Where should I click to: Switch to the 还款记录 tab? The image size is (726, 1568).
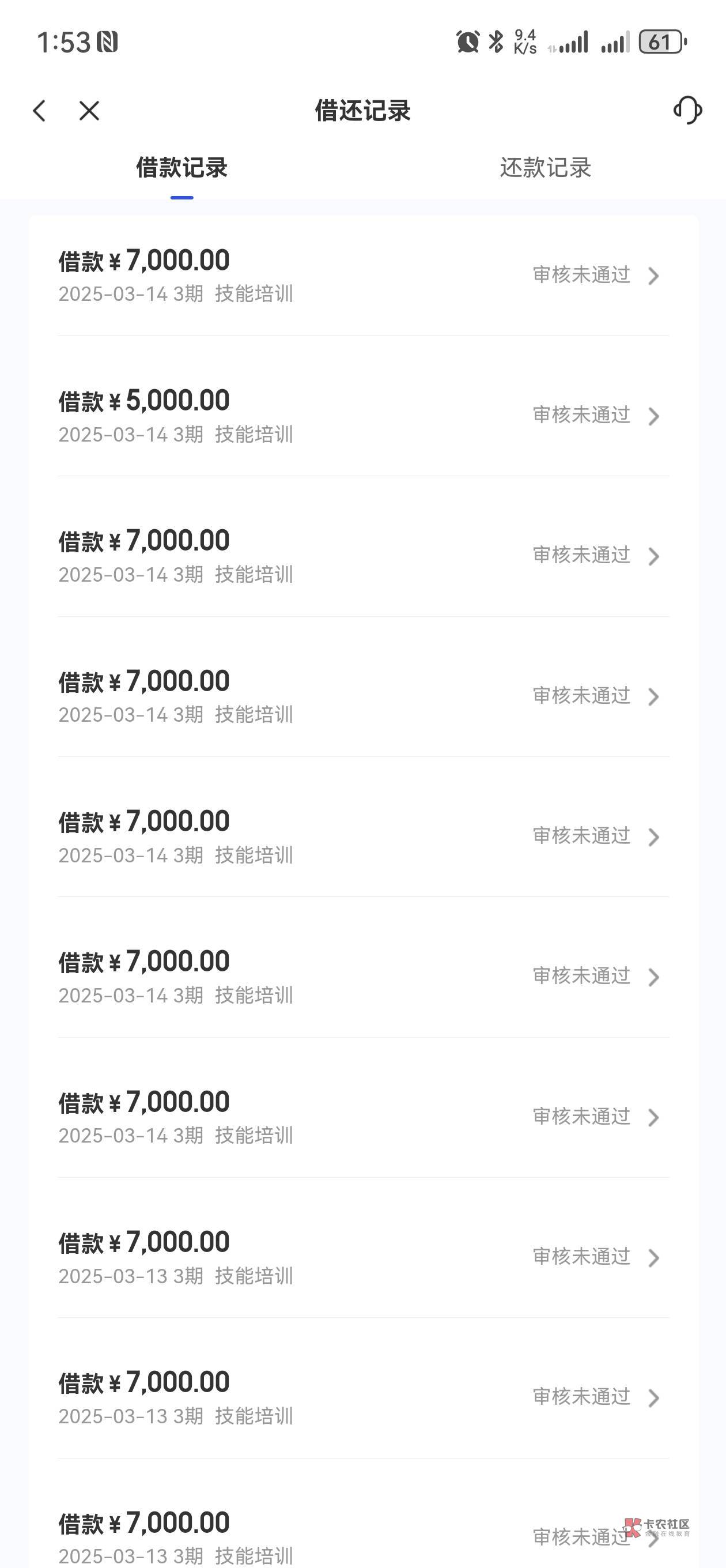pos(545,167)
